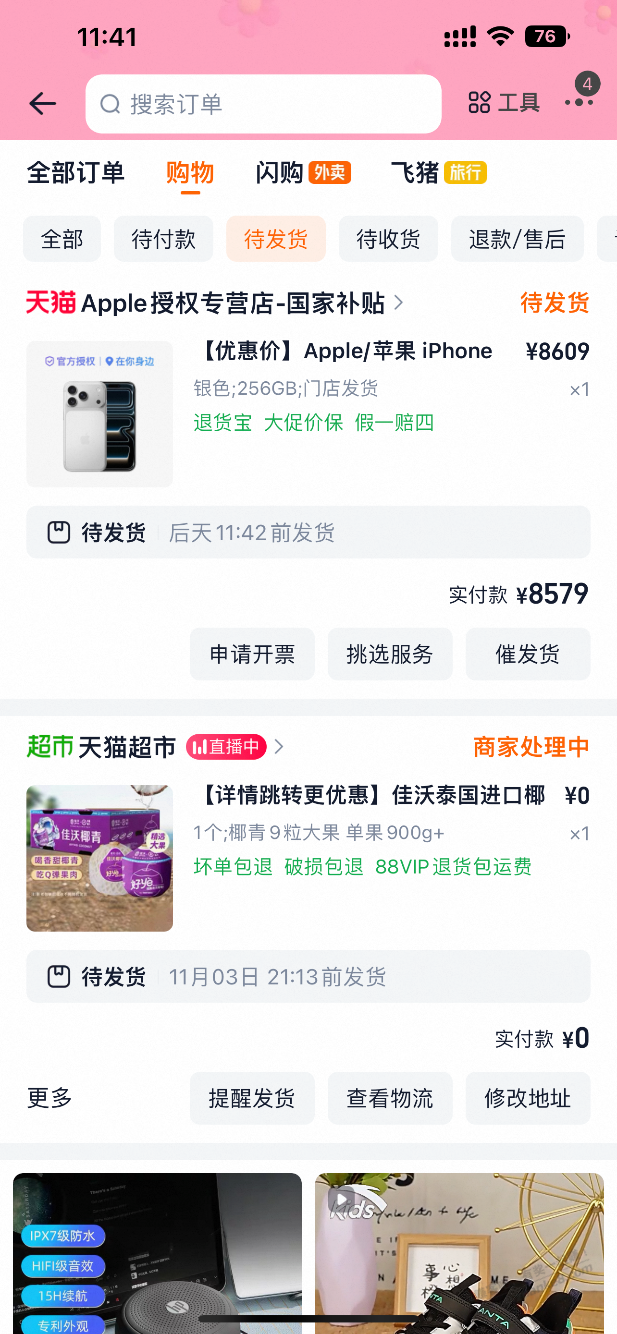Expand 更多 options on the 天猫超市 order
617x1334 pixels.
(x=49, y=1098)
